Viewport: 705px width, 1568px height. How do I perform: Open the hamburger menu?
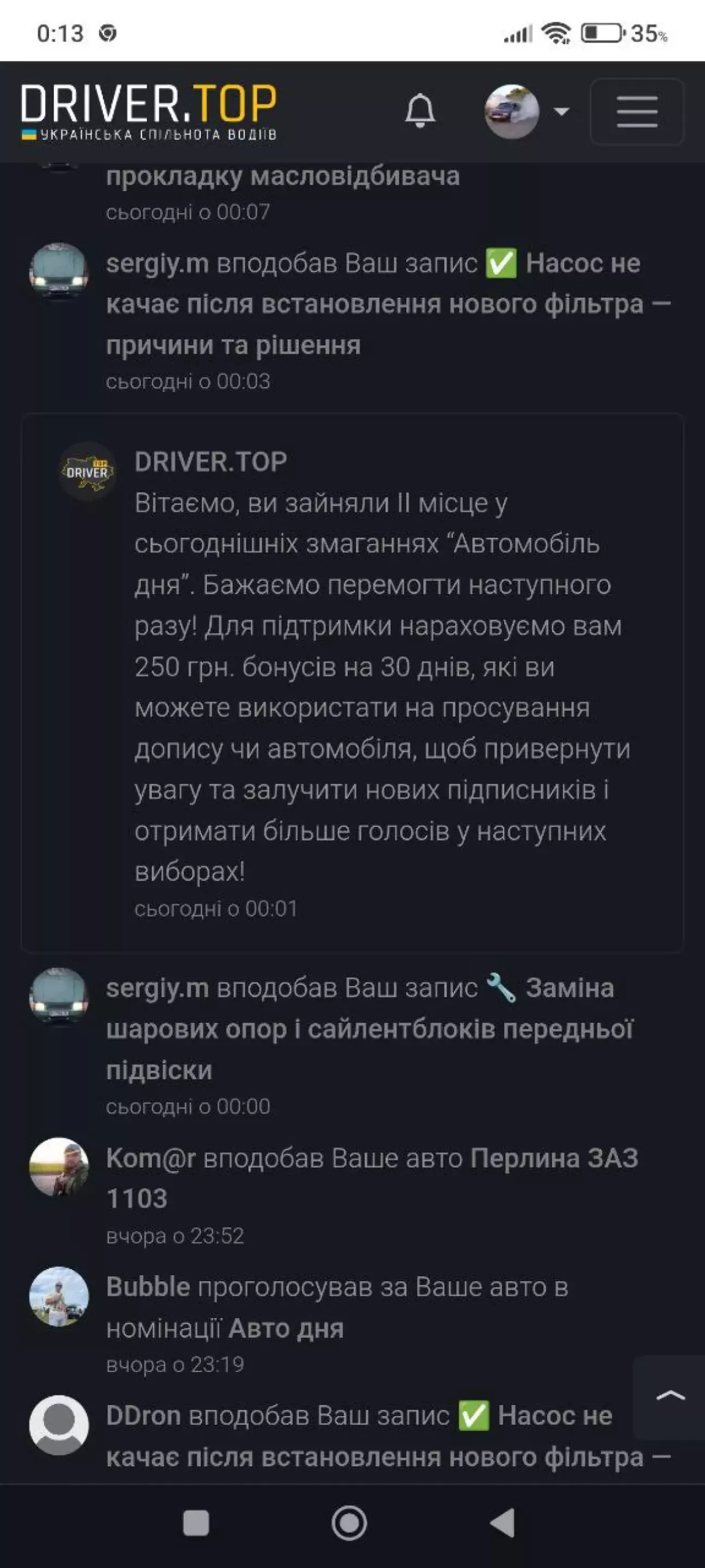[x=637, y=112]
